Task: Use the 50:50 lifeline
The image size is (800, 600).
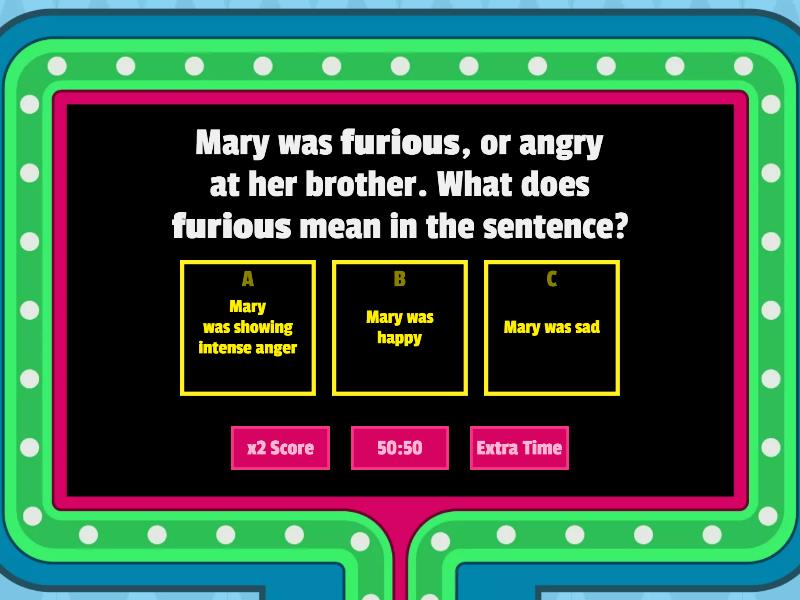Action: click(x=399, y=448)
